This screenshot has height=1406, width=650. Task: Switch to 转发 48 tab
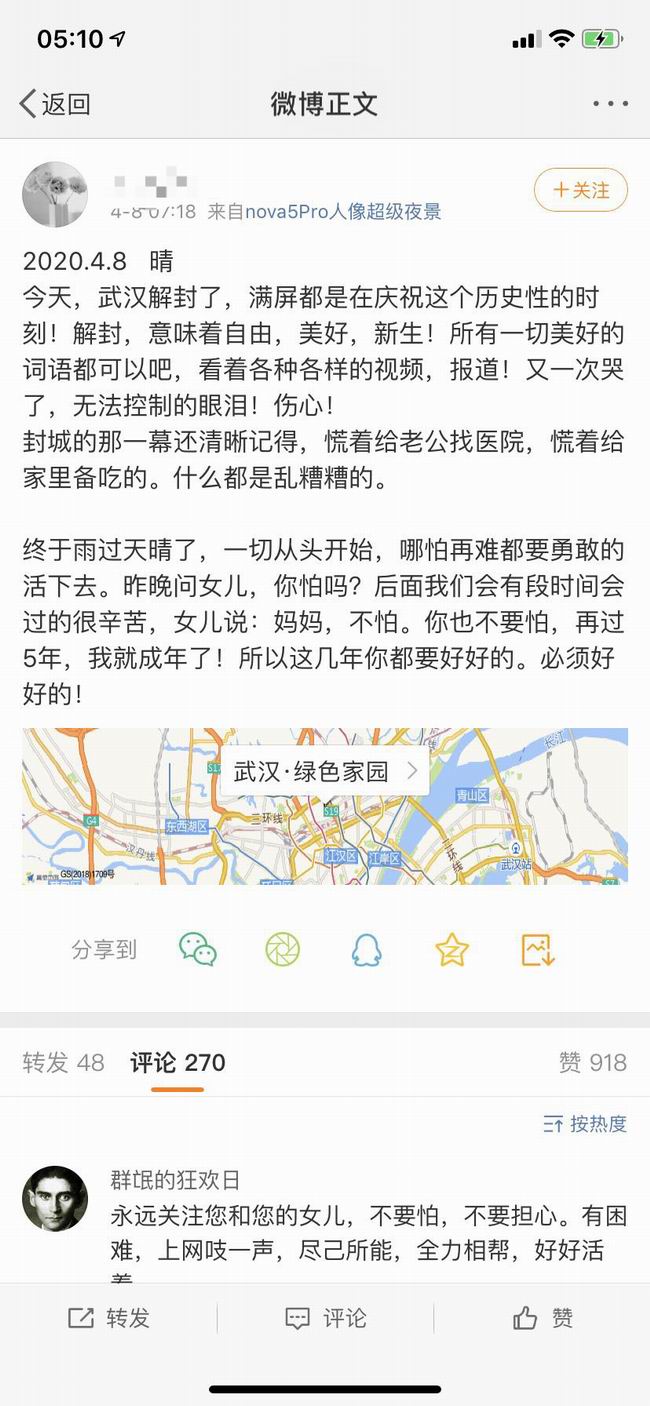63,1062
